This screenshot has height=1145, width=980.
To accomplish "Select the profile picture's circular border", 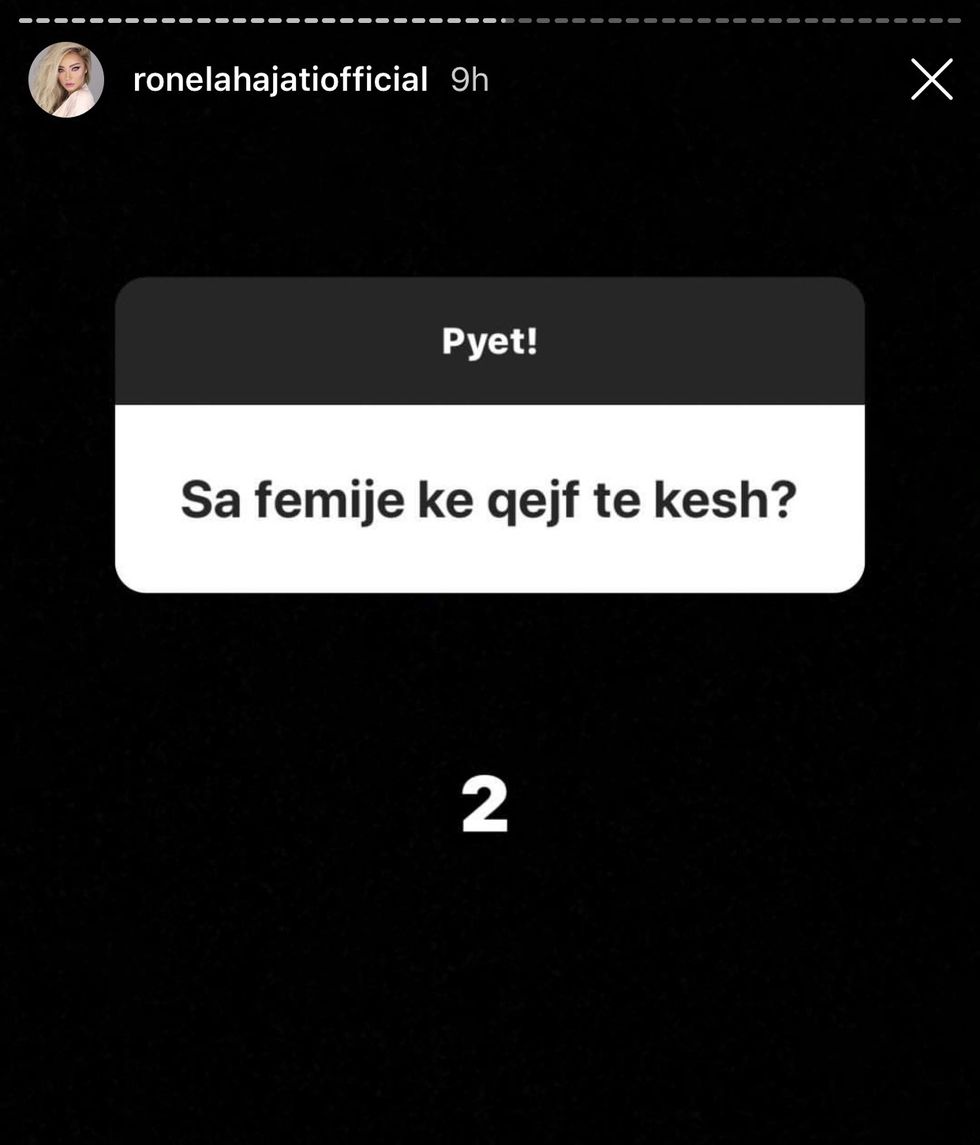I will click(x=66, y=45).
